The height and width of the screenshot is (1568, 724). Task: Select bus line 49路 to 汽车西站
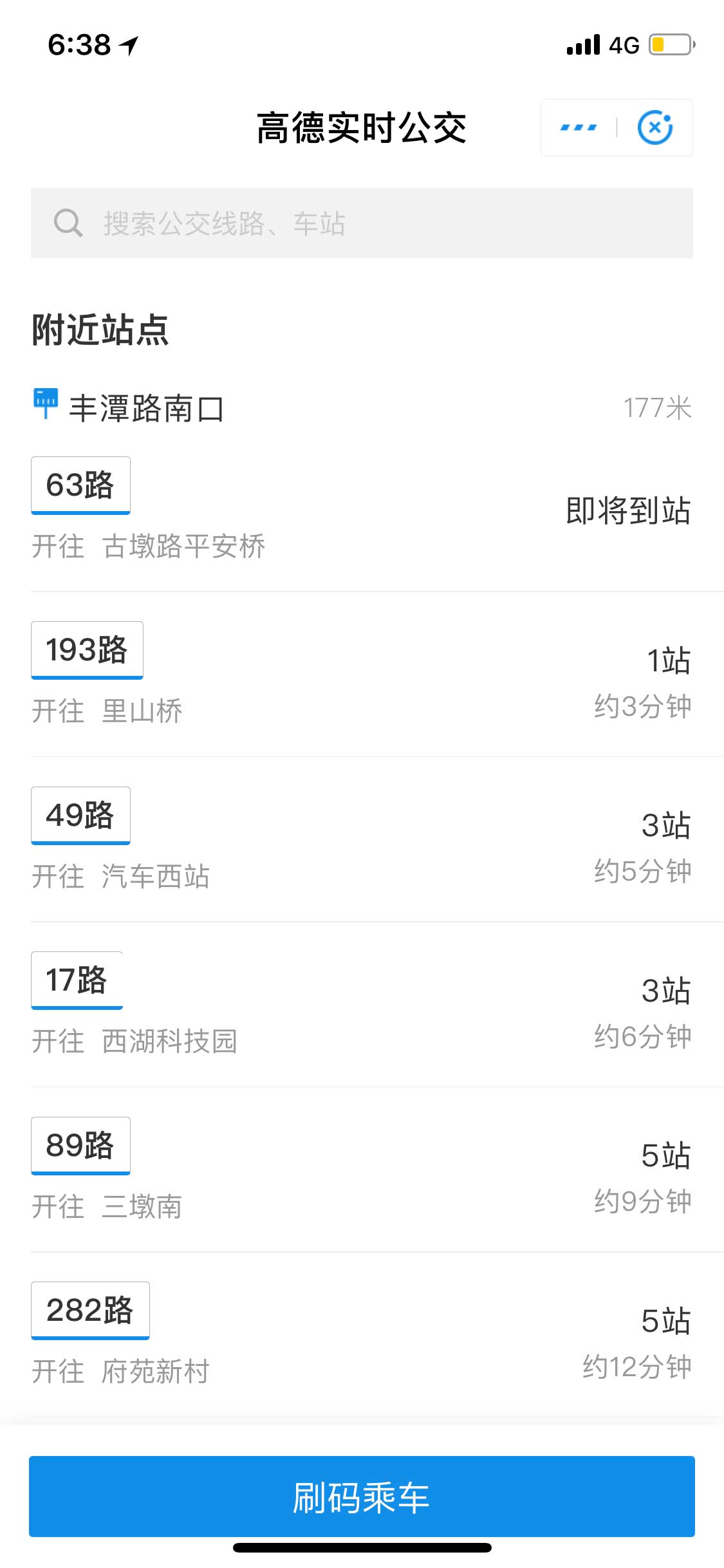coord(362,839)
